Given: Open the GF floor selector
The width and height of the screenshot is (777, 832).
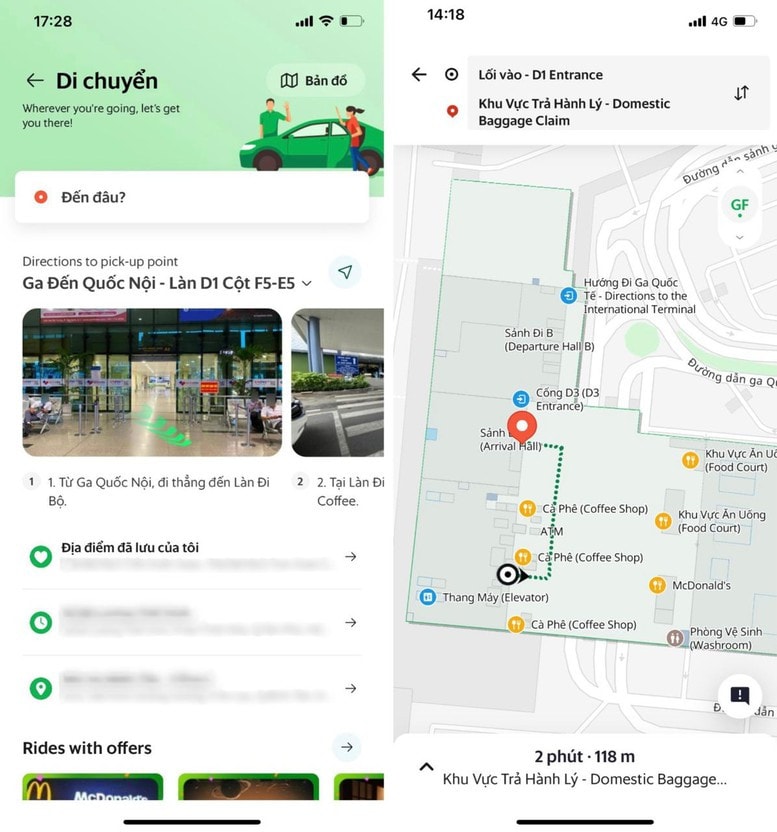Looking at the screenshot, I should 739,206.
